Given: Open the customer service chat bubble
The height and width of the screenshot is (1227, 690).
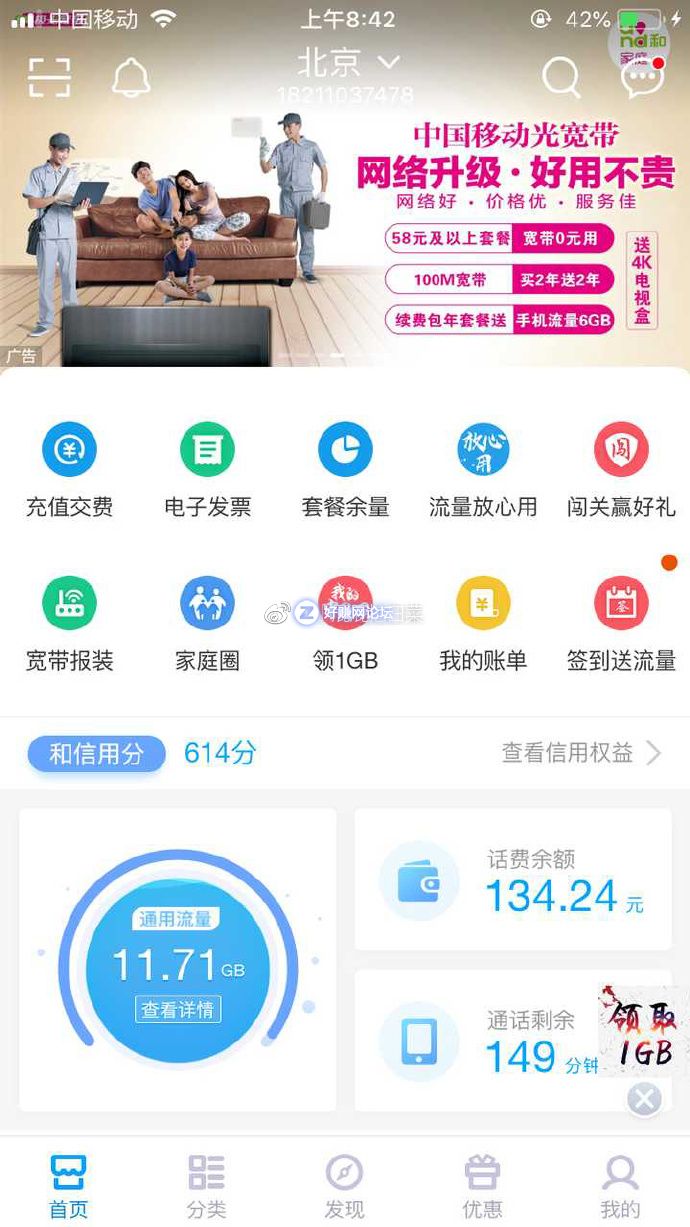Looking at the screenshot, I should pos(643,77).
